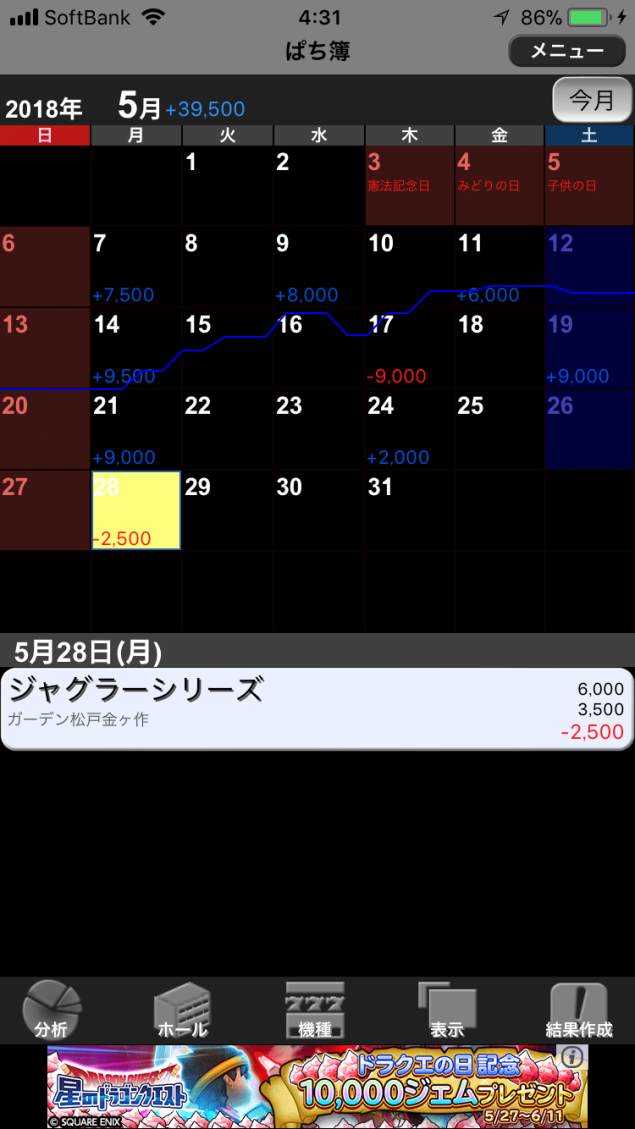Open the メニュー button

click(x=566, y=51)
